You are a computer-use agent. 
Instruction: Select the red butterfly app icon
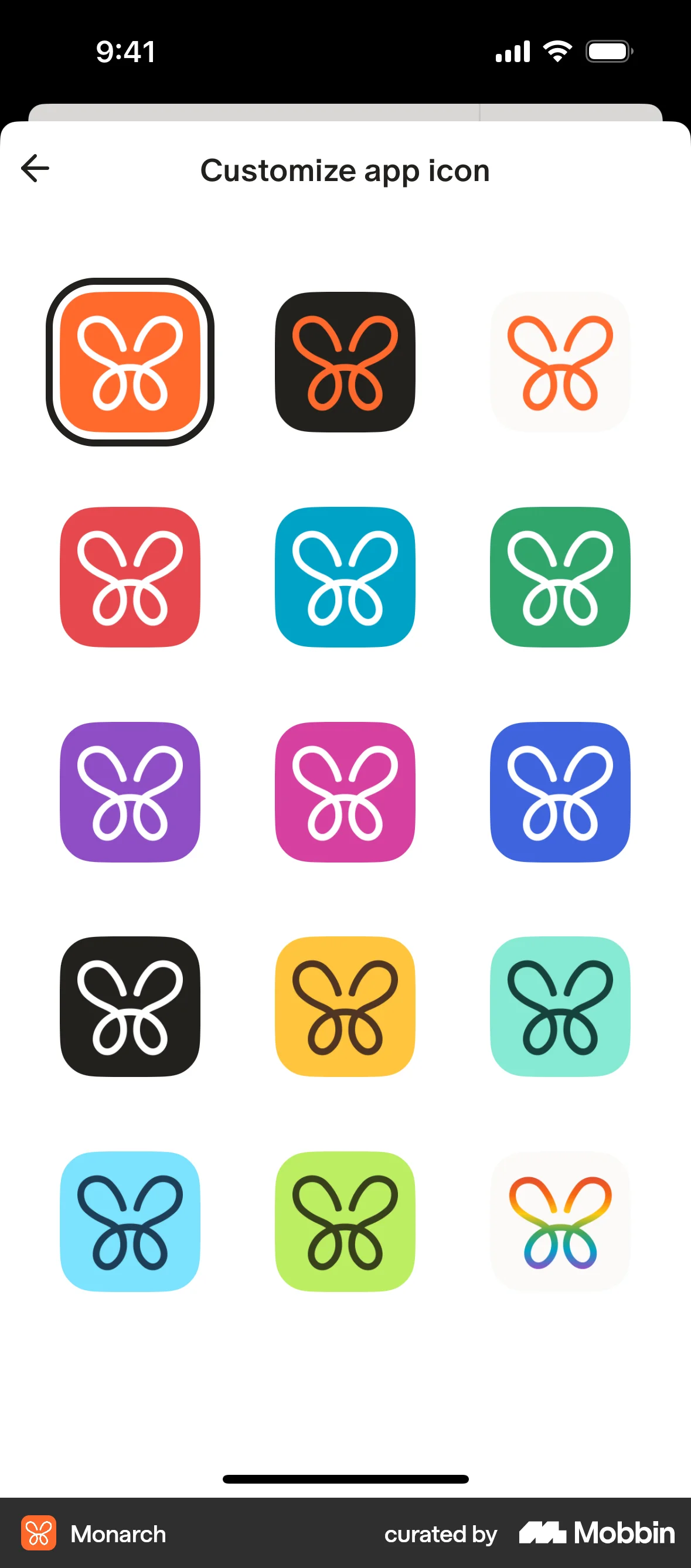pos(130,578)
